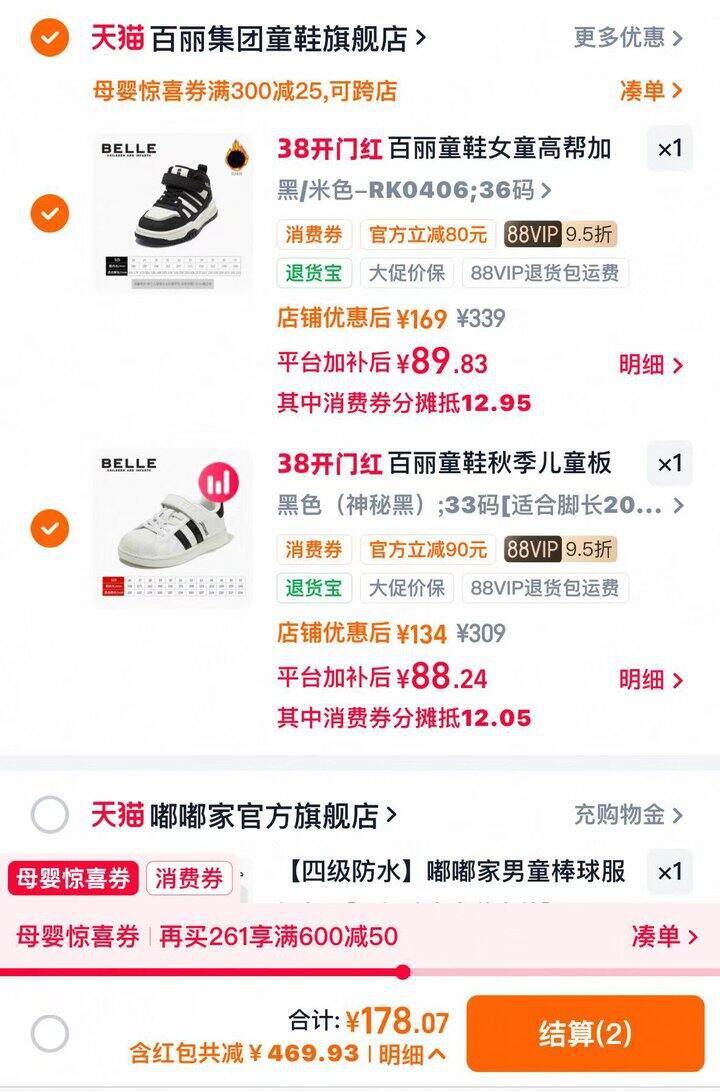
Task: Tap 结算(2) to check out
Action: [585, 1033]
